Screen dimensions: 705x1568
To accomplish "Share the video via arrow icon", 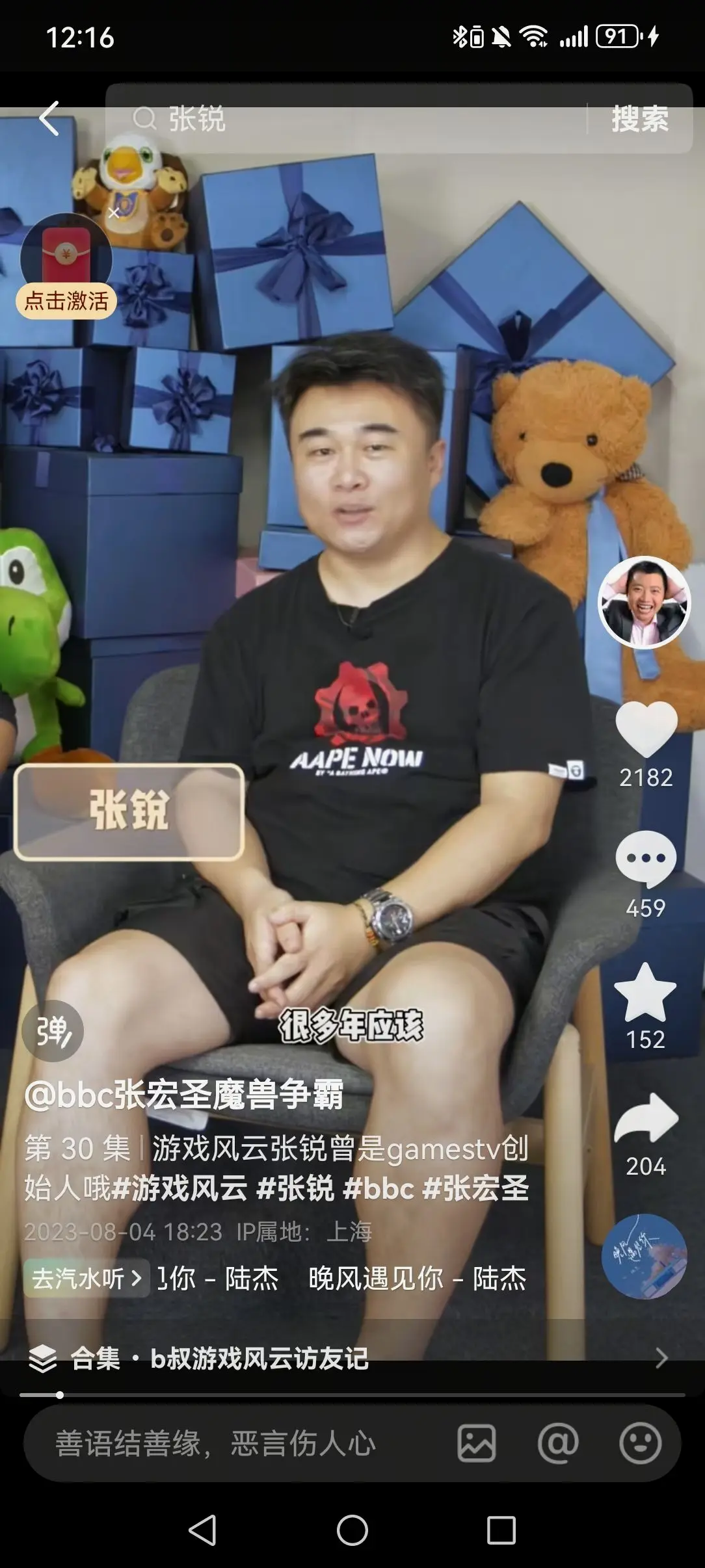I will coord(646,1119).
